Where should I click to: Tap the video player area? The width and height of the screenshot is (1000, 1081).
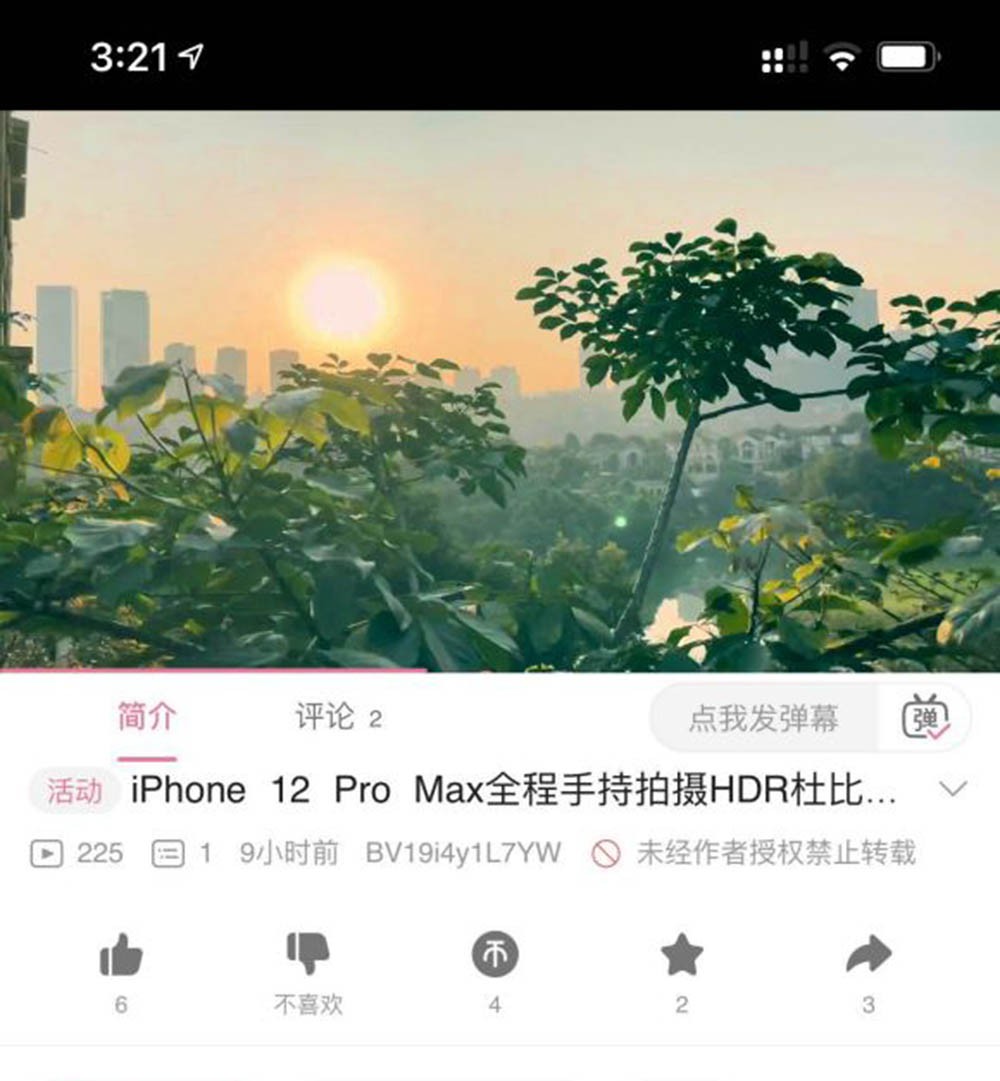pos(500,390)
